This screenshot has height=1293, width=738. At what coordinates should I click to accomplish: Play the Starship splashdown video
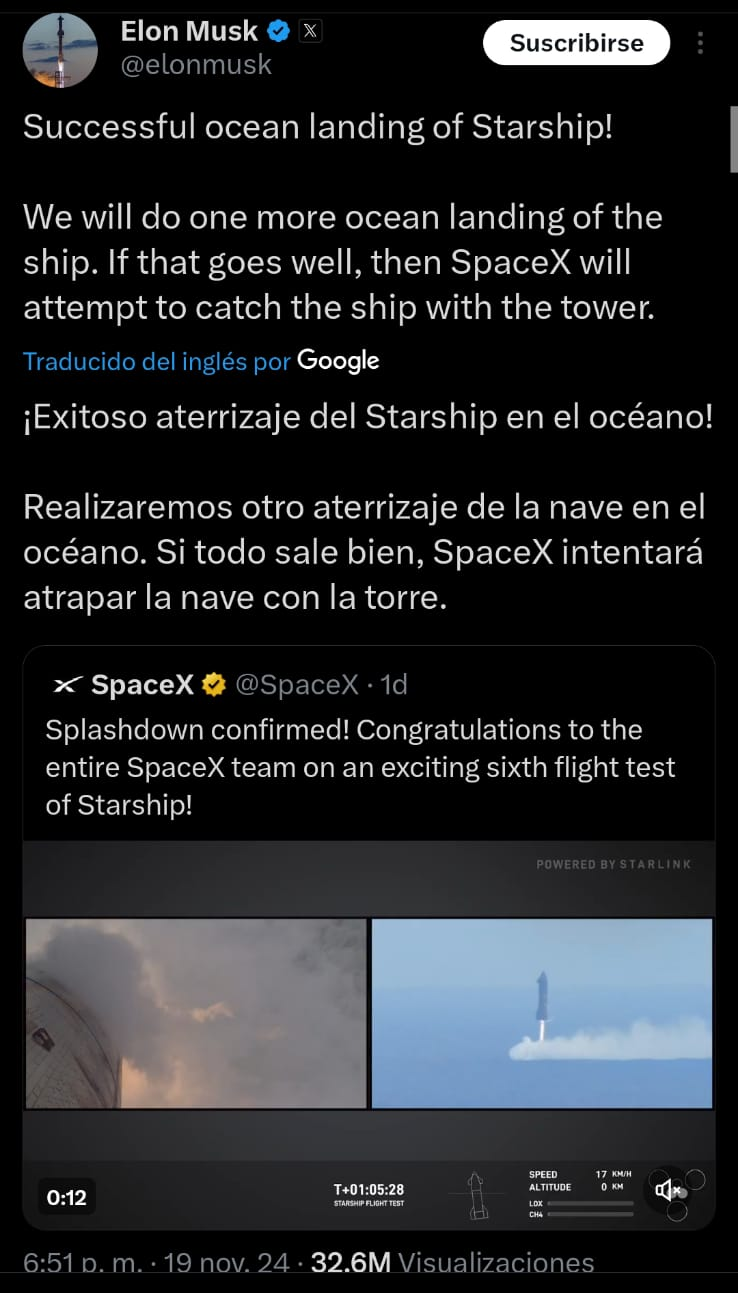pos(368,1010)
